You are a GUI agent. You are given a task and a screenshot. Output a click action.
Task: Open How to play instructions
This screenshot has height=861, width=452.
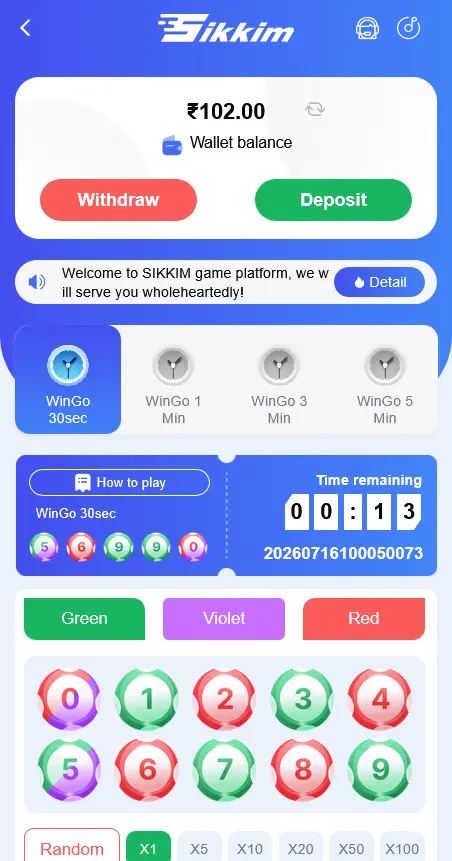point(119,483)
